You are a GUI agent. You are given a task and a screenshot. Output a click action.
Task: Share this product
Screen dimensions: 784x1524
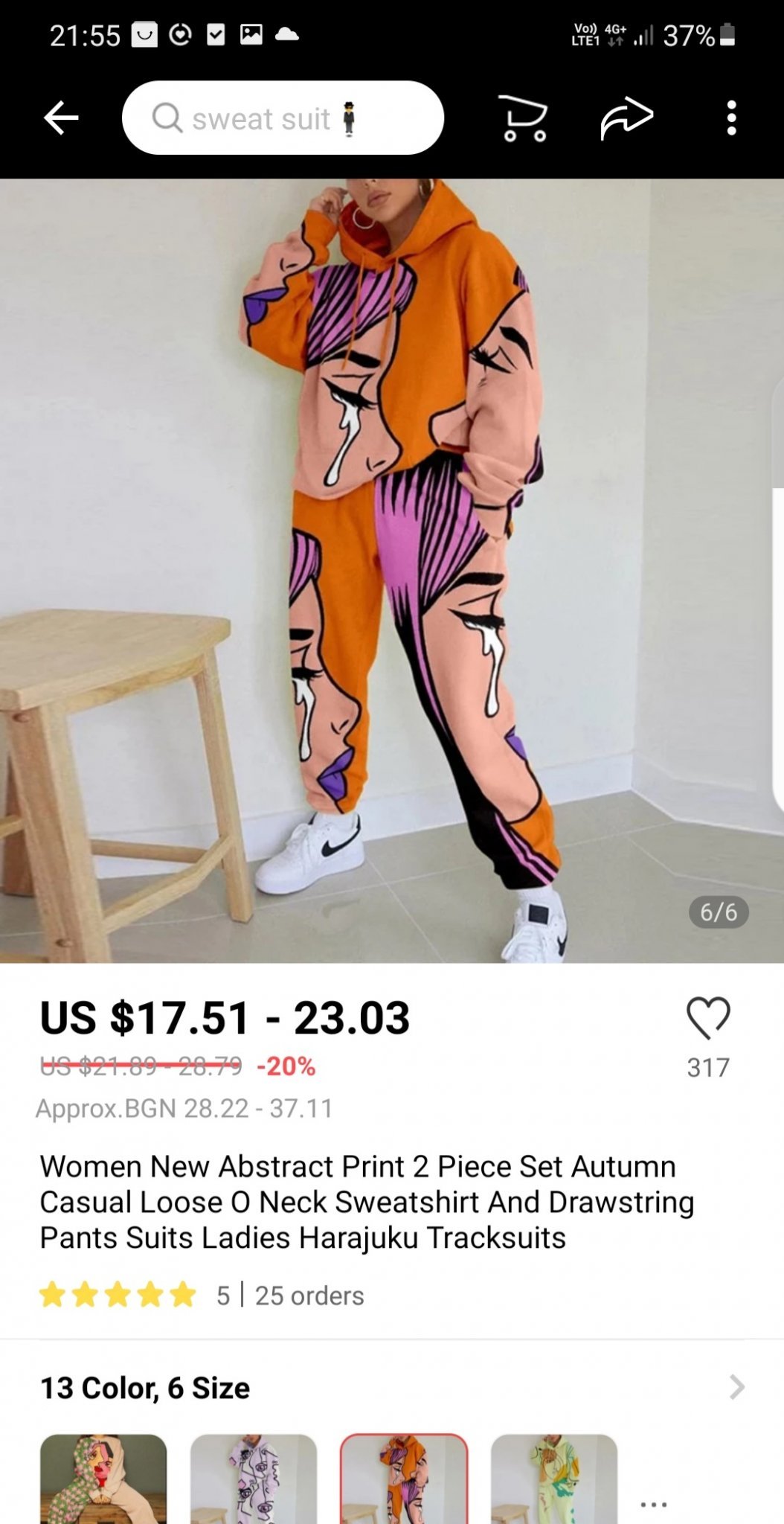click(x=626, y=118)
